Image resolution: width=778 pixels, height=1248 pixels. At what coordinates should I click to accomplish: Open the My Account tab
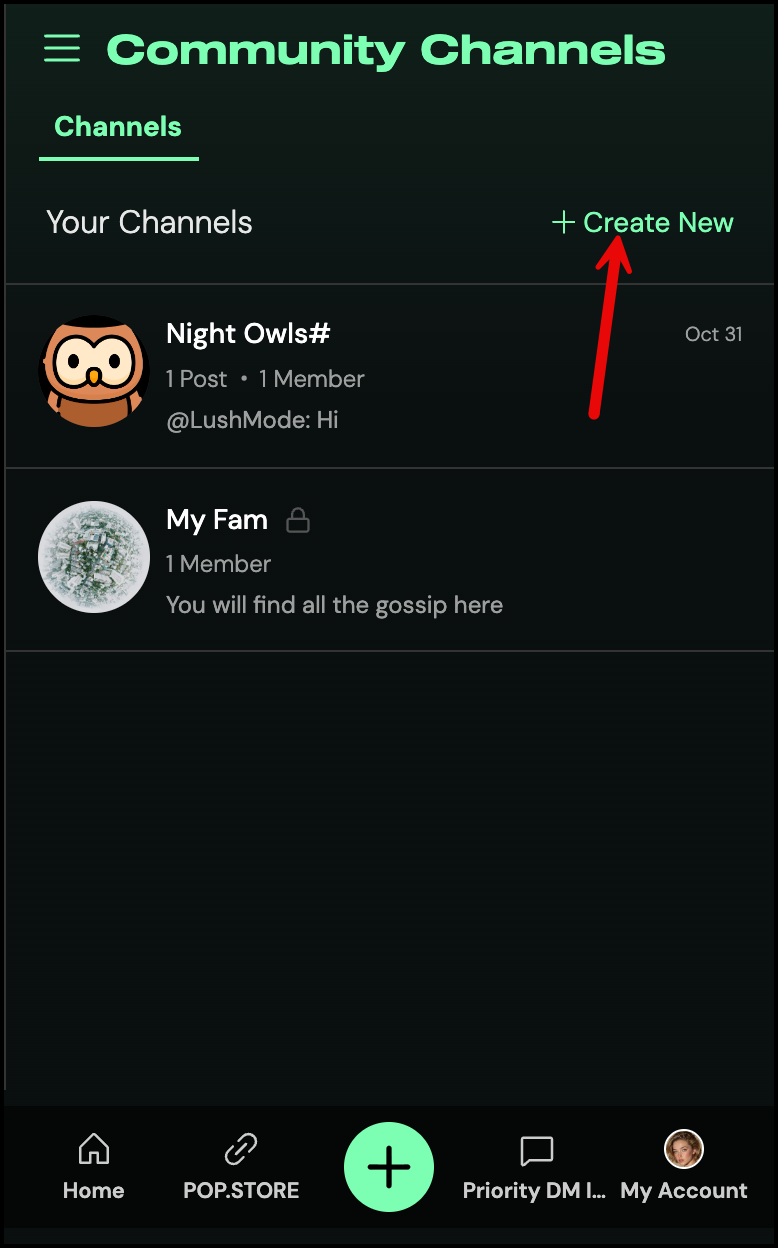(684, 1167)
